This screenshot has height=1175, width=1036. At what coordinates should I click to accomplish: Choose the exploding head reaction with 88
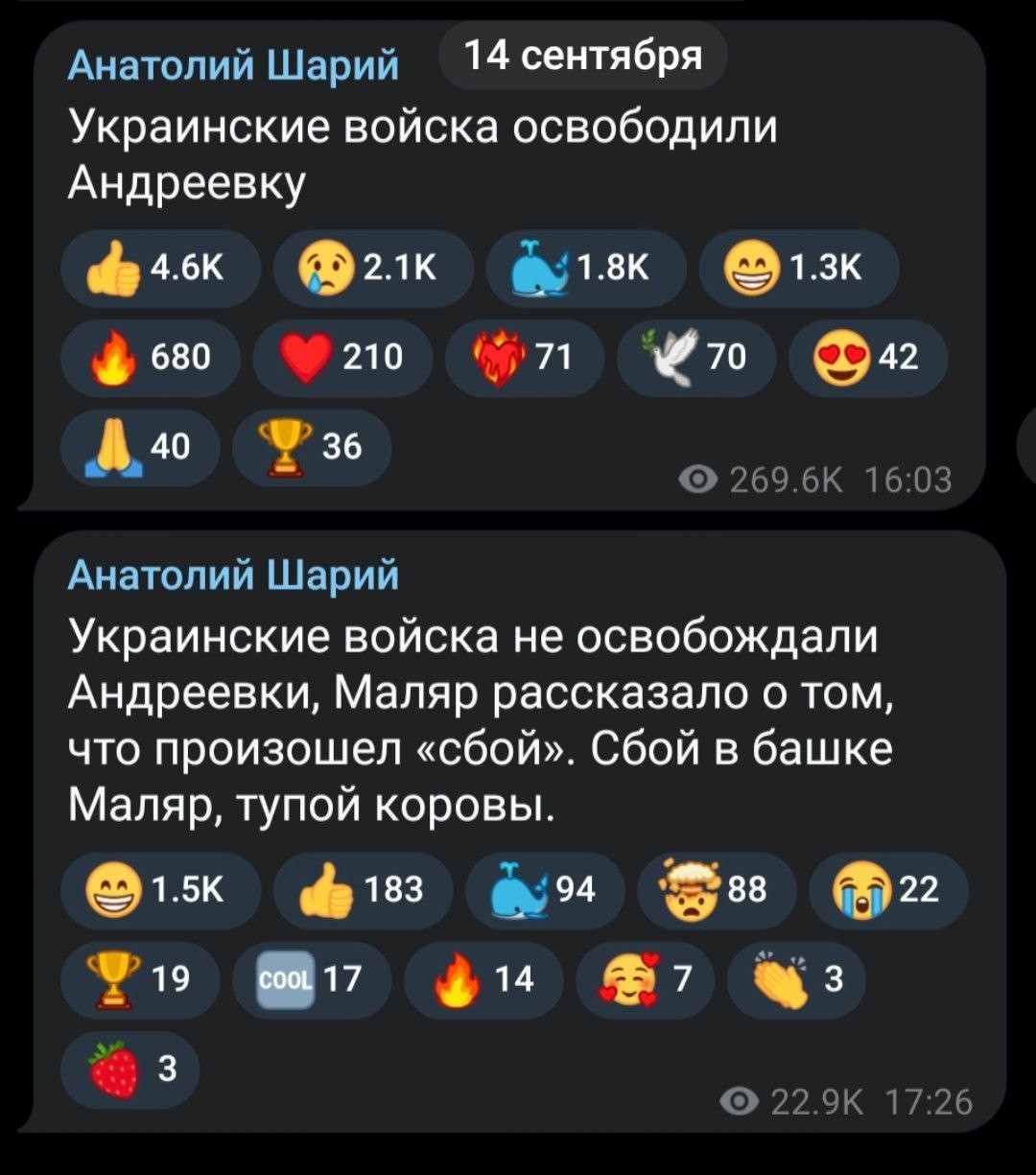tap(716, 891)
